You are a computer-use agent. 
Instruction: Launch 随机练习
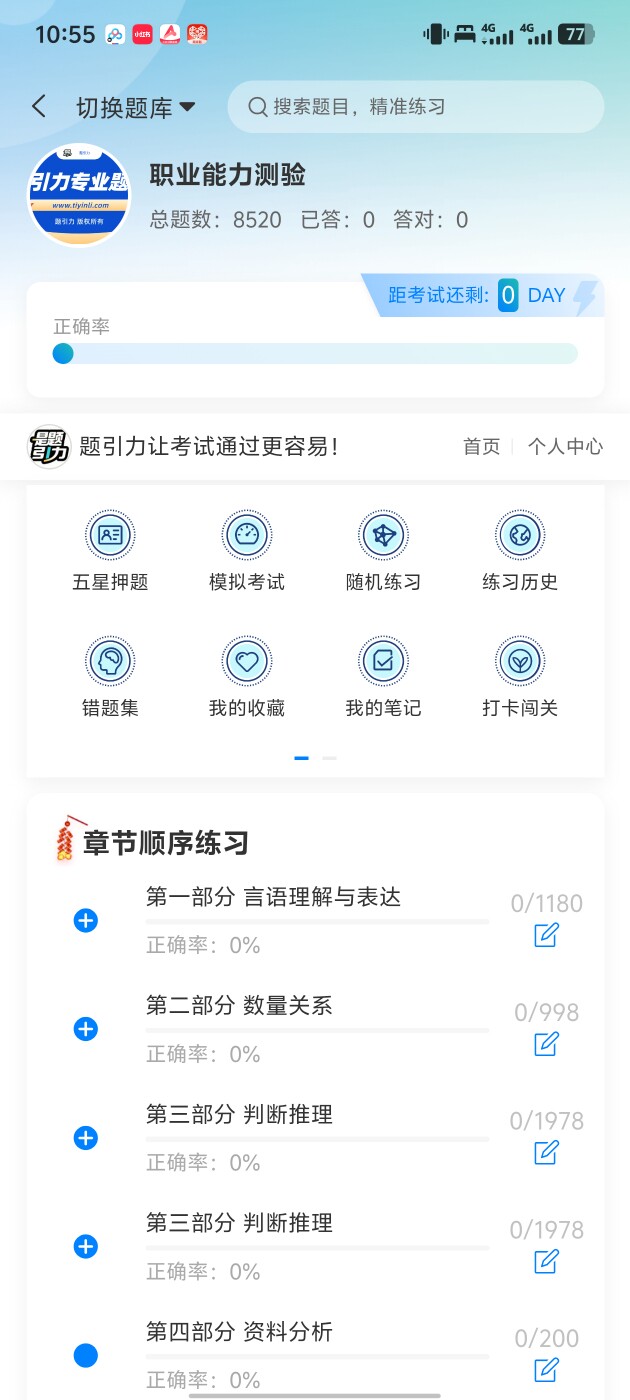tap(383, 550)
